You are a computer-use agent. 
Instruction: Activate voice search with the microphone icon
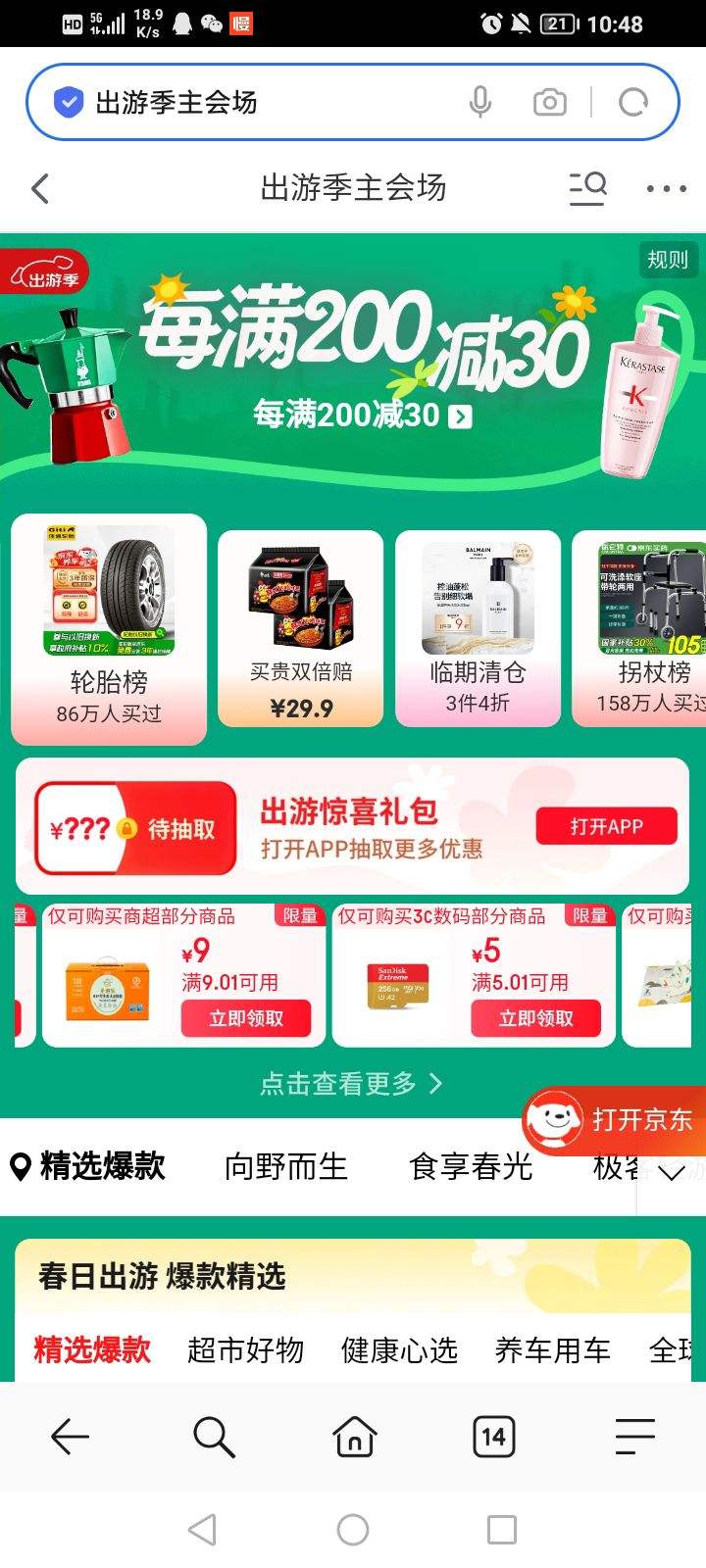tap(480, 101)
